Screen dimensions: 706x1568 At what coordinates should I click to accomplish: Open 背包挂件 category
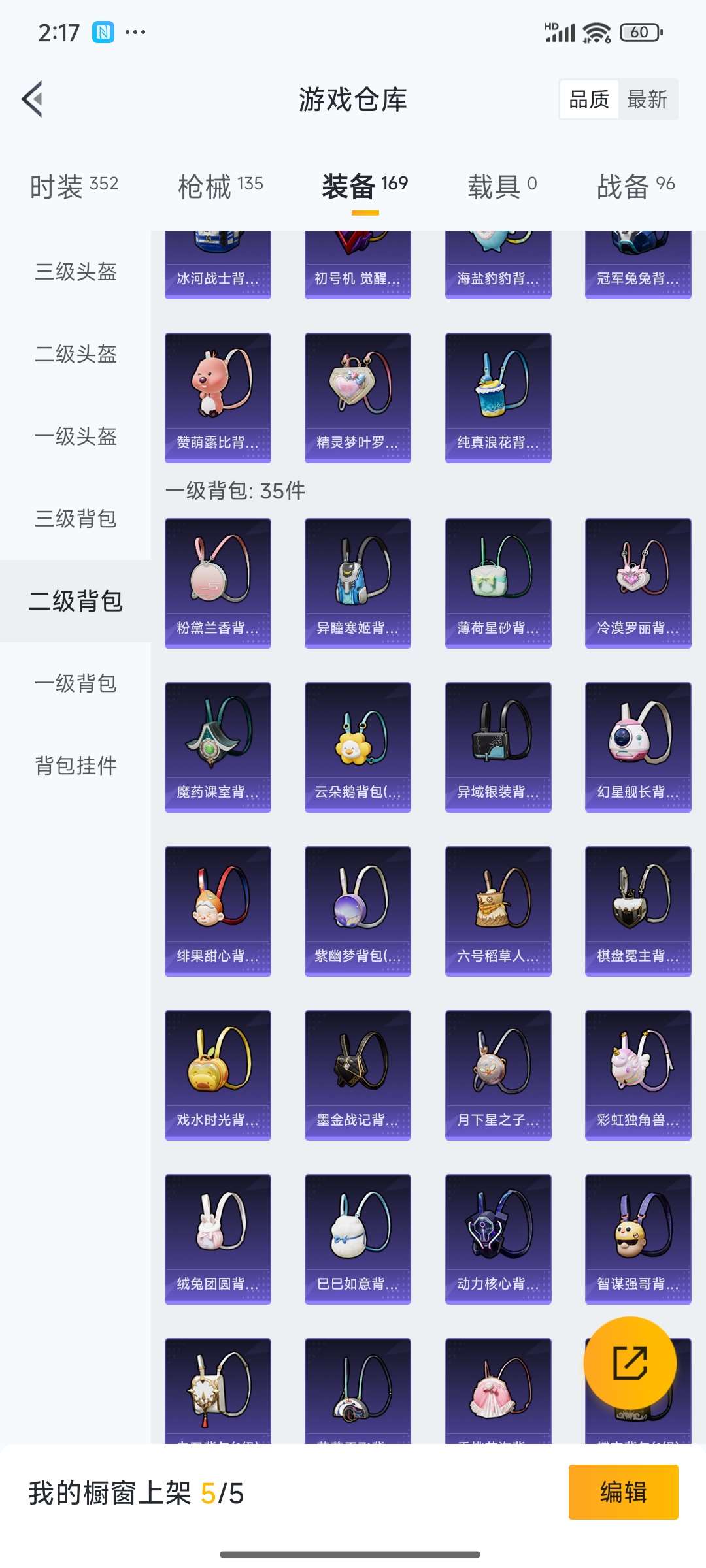76,766
